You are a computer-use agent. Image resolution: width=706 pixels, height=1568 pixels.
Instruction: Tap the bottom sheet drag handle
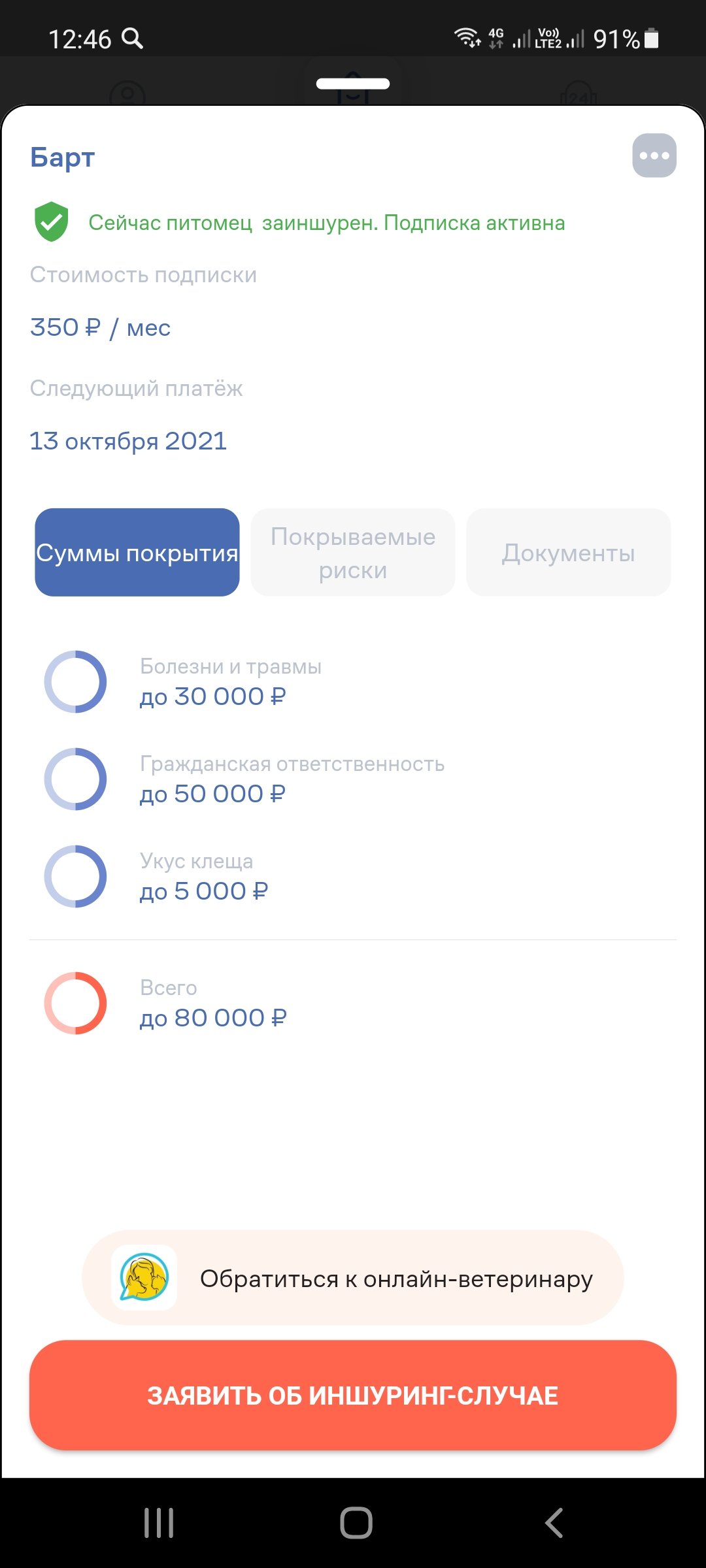[353, 84]
